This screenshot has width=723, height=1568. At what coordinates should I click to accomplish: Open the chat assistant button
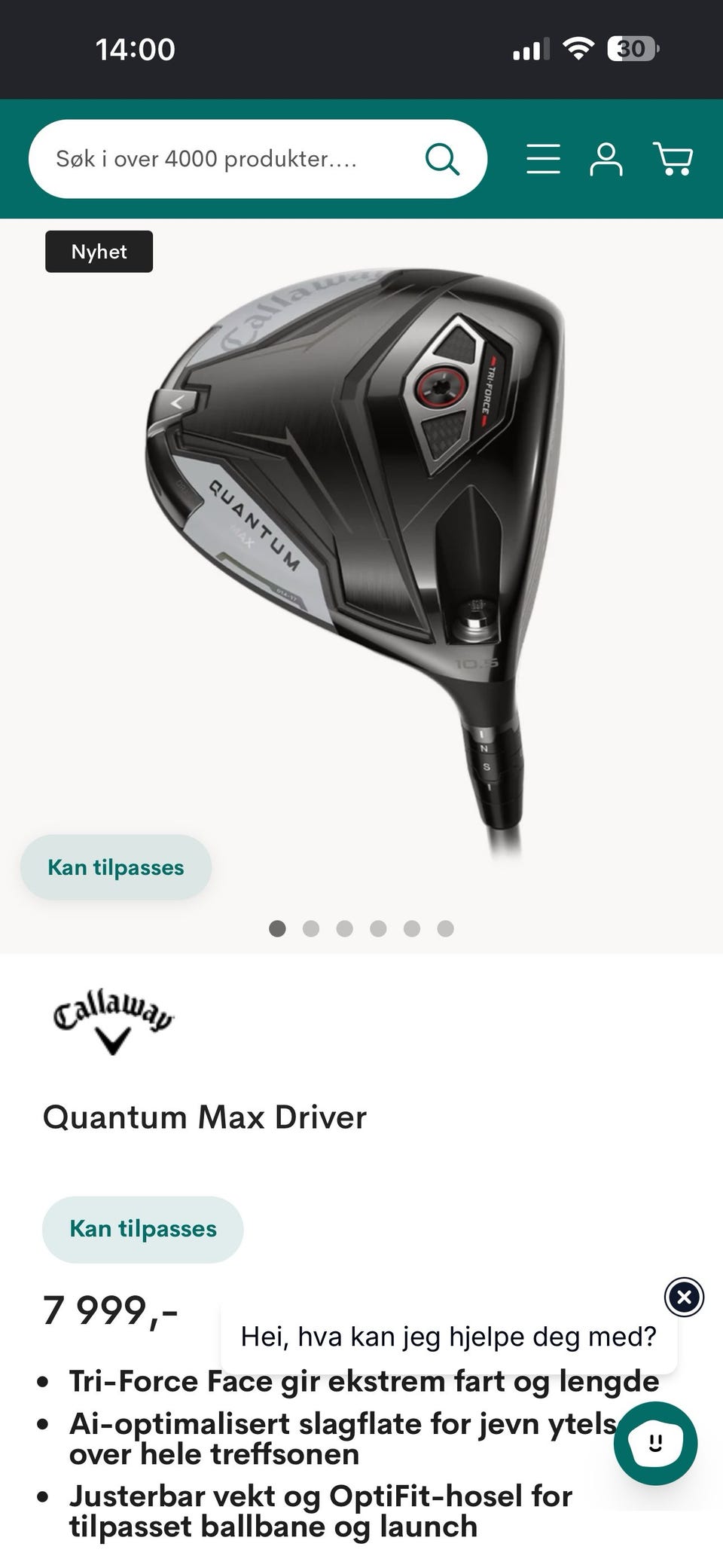(655, 1443)
